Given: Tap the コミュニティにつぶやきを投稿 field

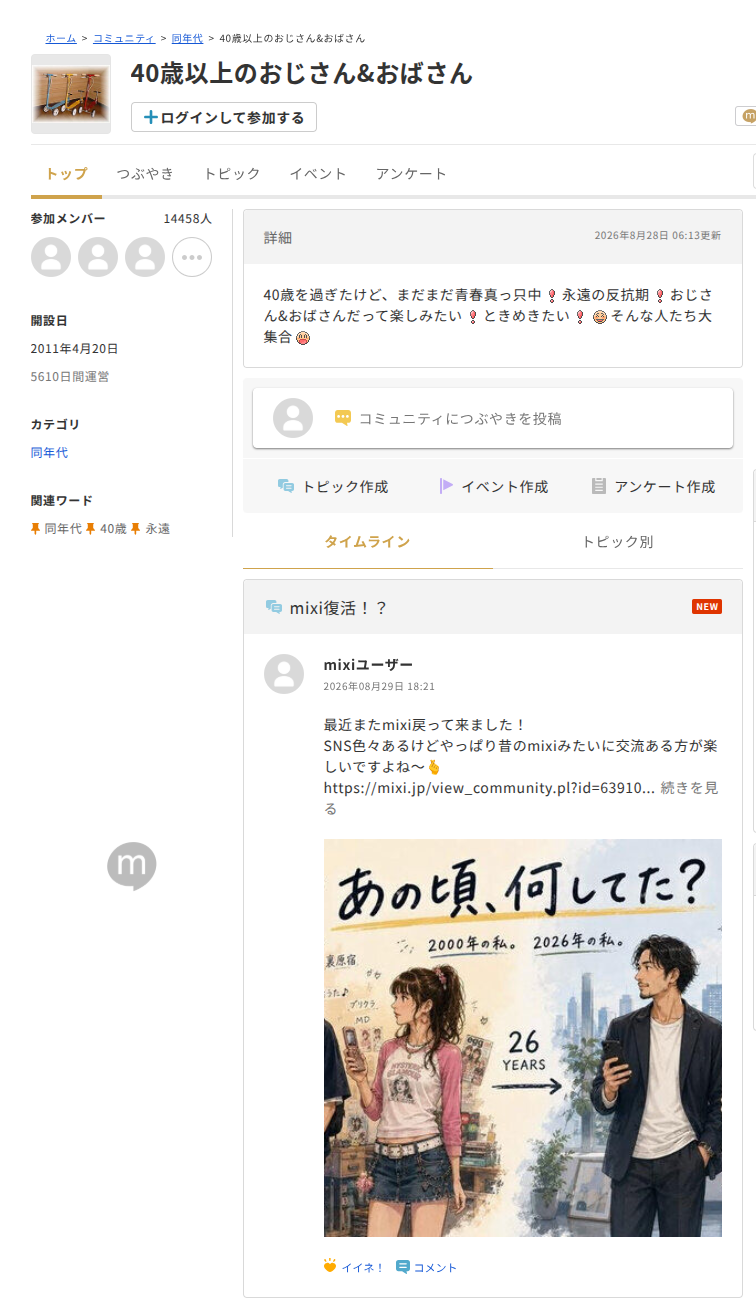Looking at the screenshot, I should click(x=493, y=418).
